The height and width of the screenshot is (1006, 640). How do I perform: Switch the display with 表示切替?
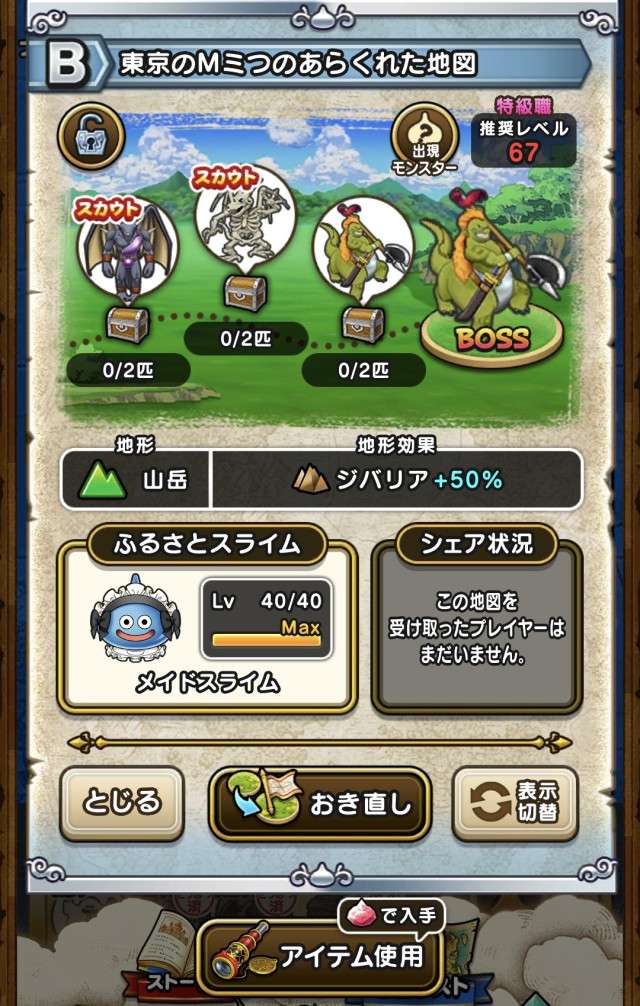point(515,804)
